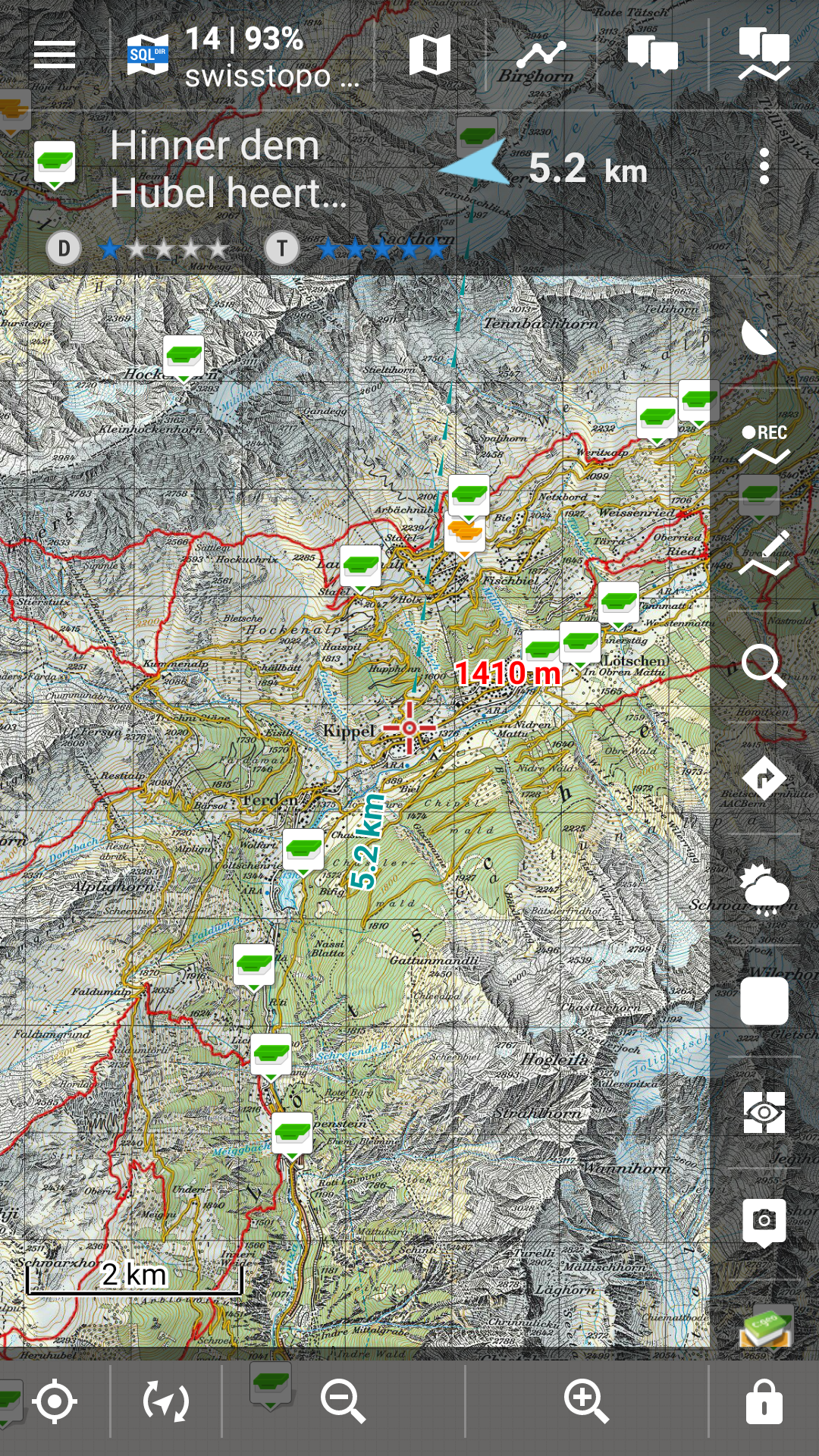The height and width of the screenshot is (1456, 819).
Task: Open the hamburger main menu
Action: click(55, 55)
